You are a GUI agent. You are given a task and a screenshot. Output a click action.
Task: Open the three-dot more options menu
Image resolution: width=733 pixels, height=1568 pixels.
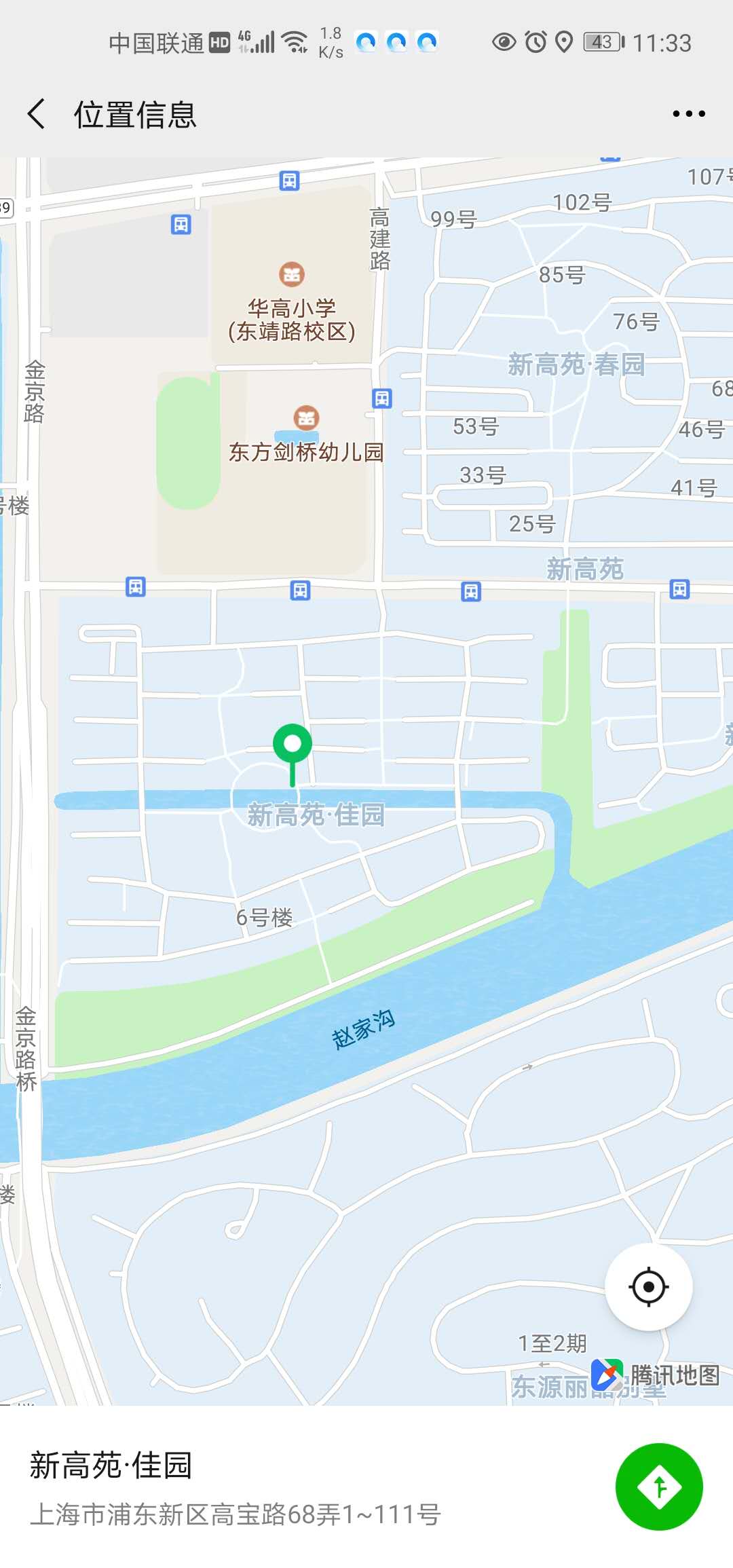(688, 114)
